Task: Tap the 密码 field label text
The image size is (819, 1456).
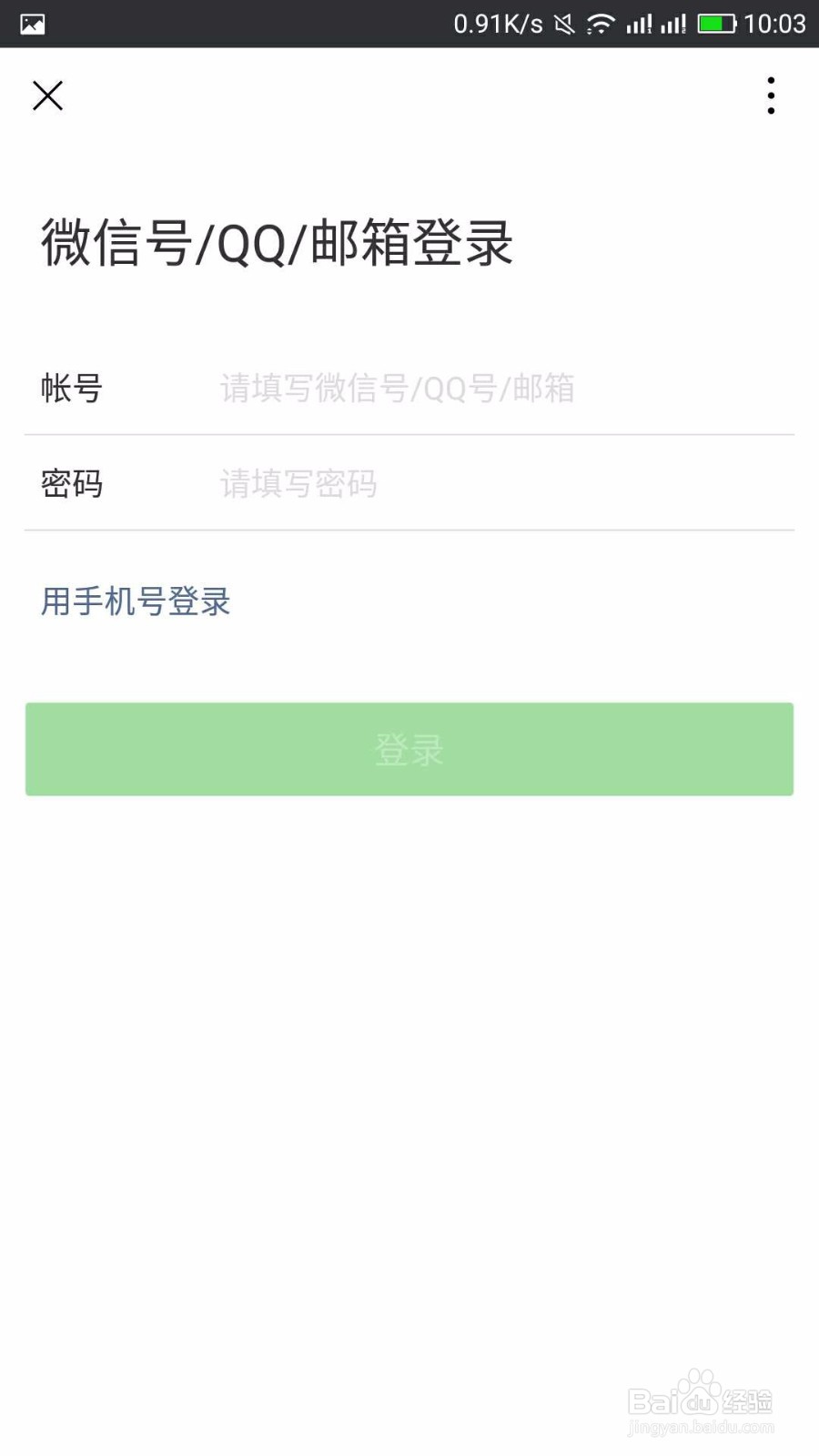Action: pyautogui.click(x=73, y=483)
